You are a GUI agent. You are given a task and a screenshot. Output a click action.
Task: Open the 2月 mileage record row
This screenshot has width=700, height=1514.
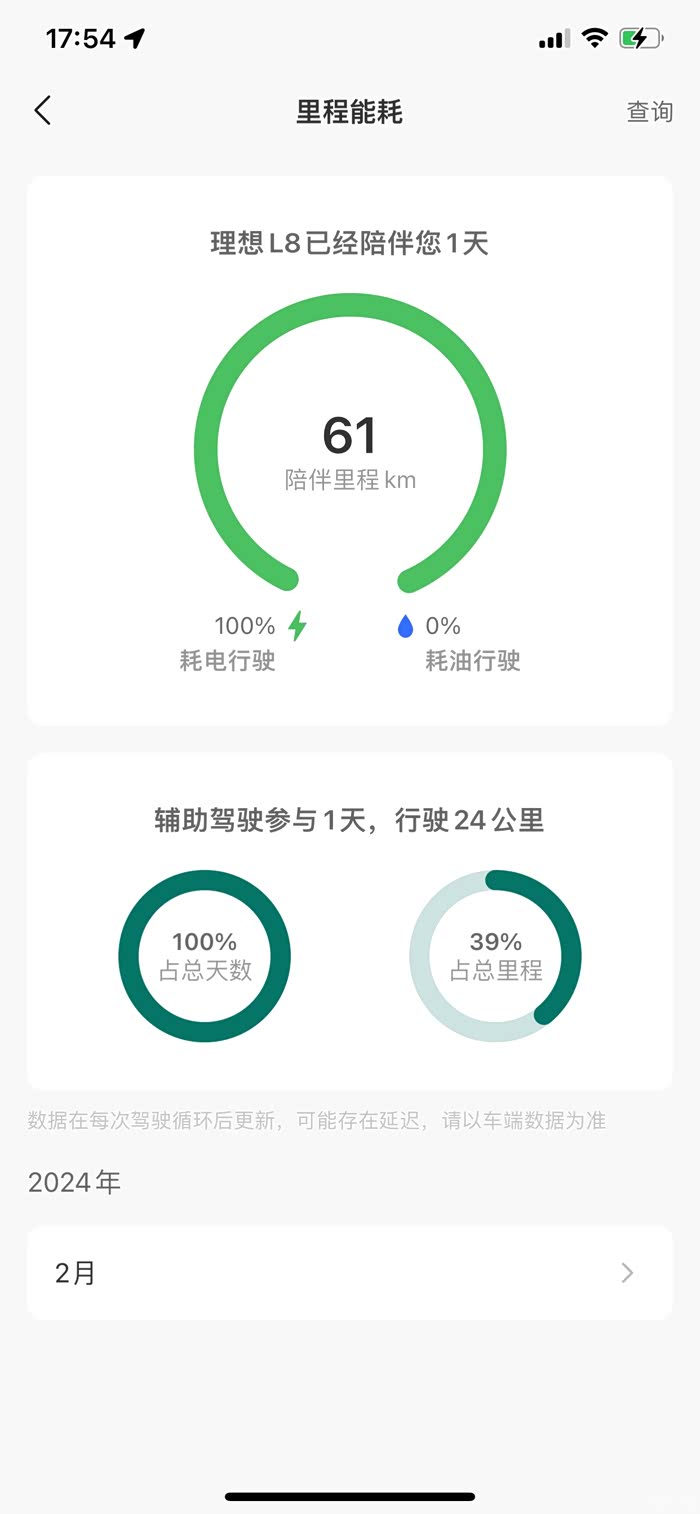click(350, 1273)
